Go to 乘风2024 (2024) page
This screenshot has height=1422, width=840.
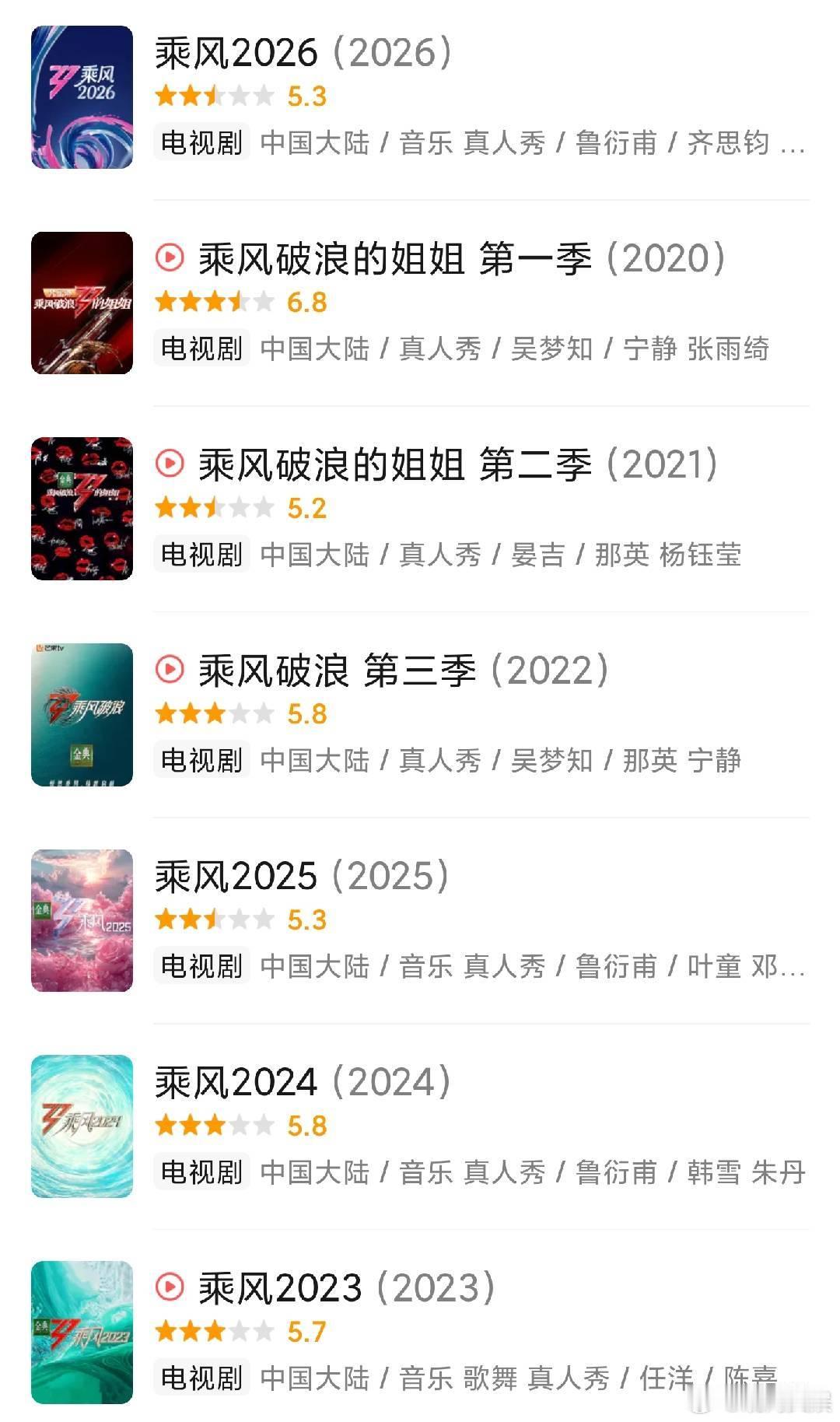pos(303,1082)
